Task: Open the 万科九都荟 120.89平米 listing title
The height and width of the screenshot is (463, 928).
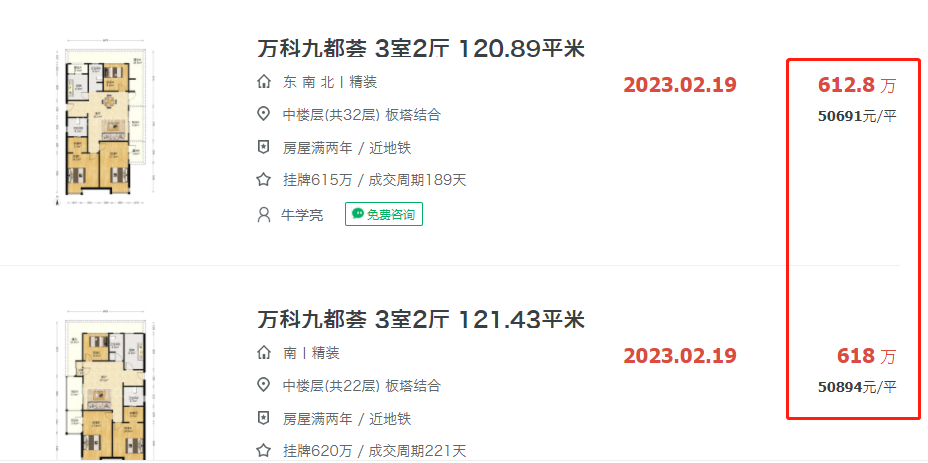Action: click(420, 48)
